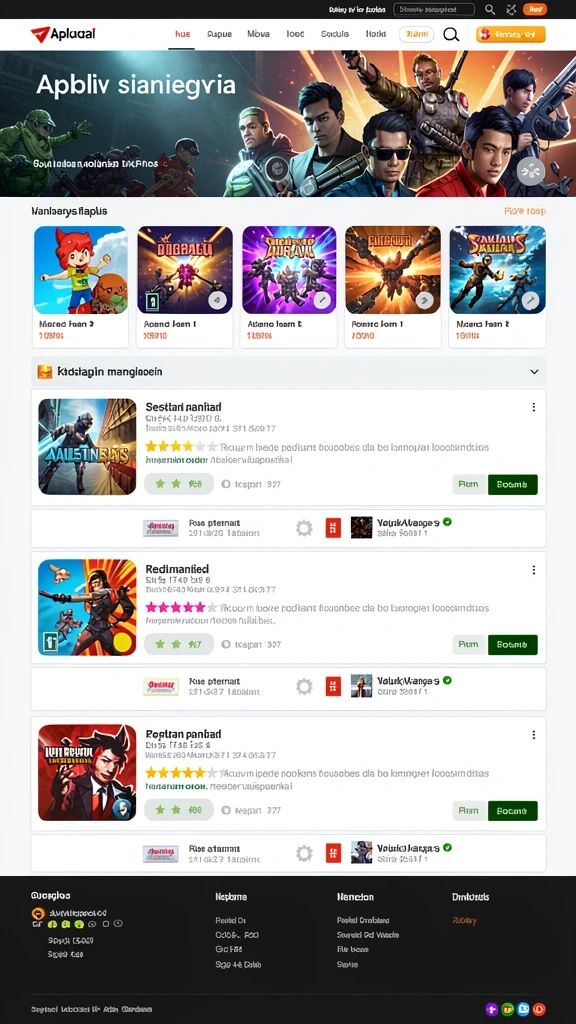This screenshot has width=576, height=1024.
Task: Tap the Pism button on the Popitan panbad card
Action: tap(469, 810)
